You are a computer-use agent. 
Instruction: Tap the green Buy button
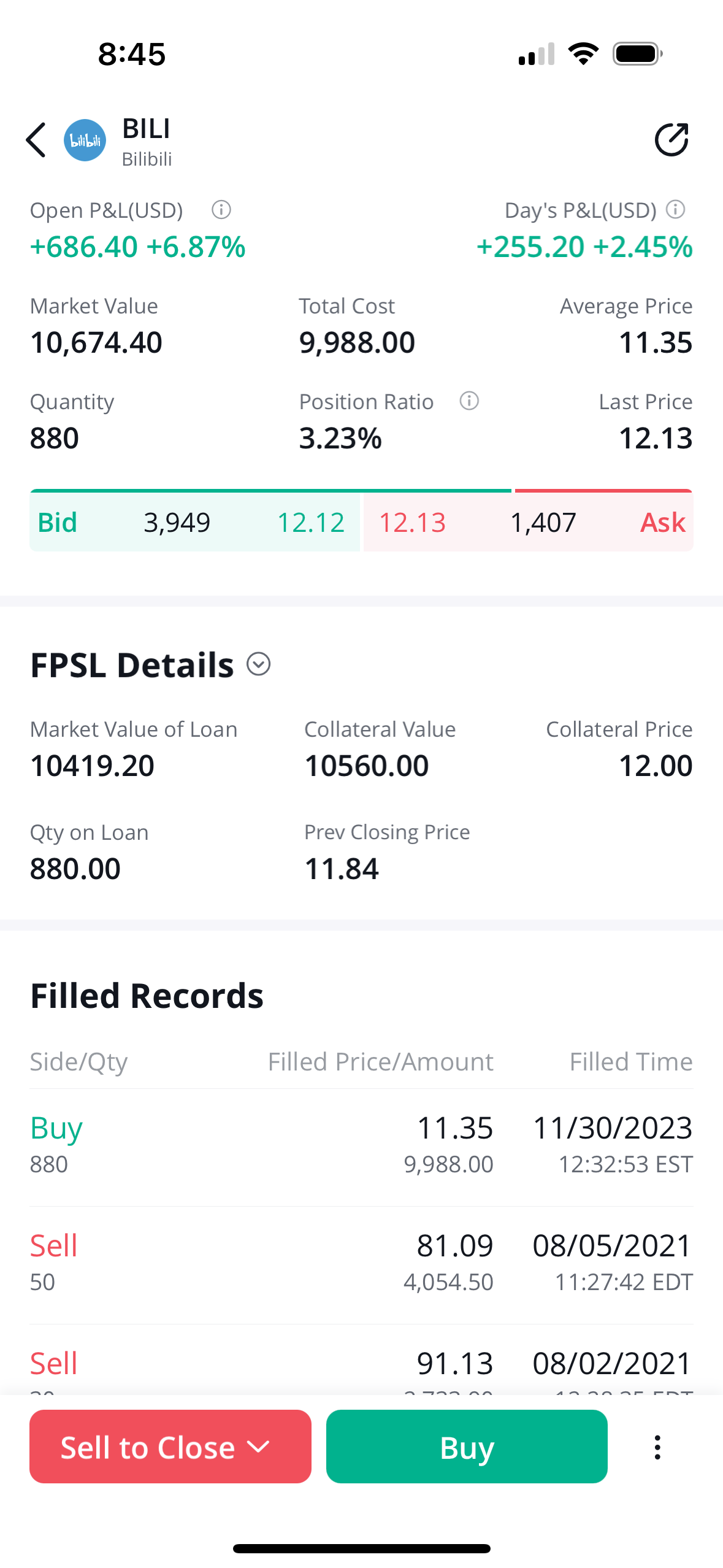coord(466,1447)
